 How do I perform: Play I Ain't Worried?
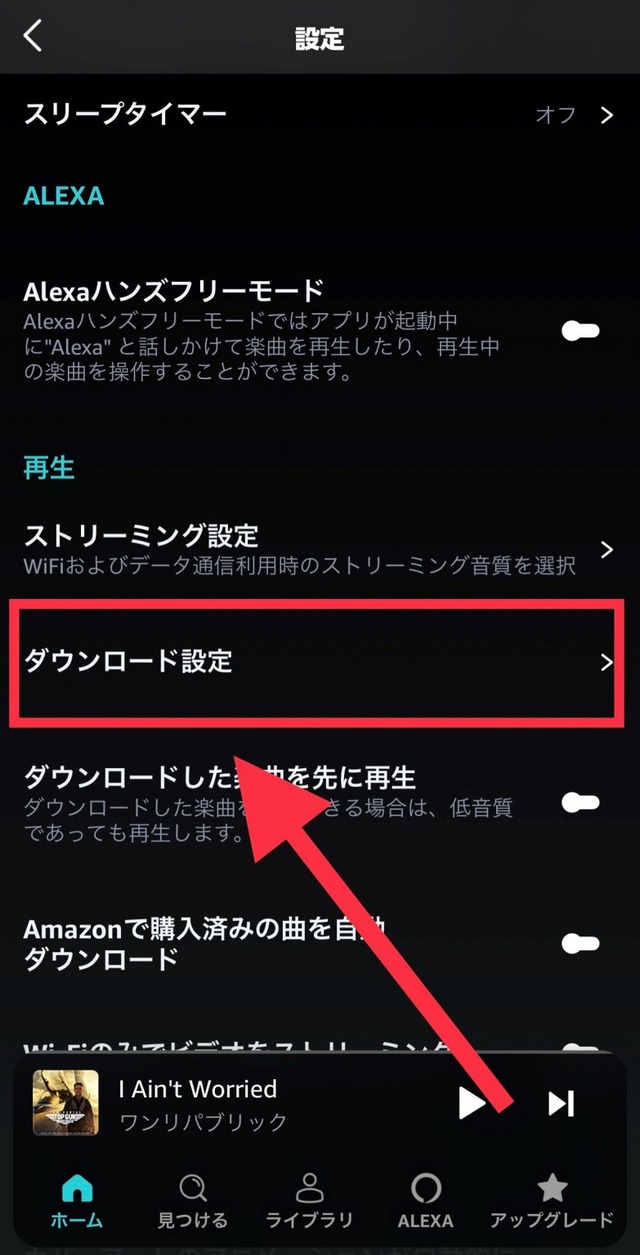point(471,1103)
